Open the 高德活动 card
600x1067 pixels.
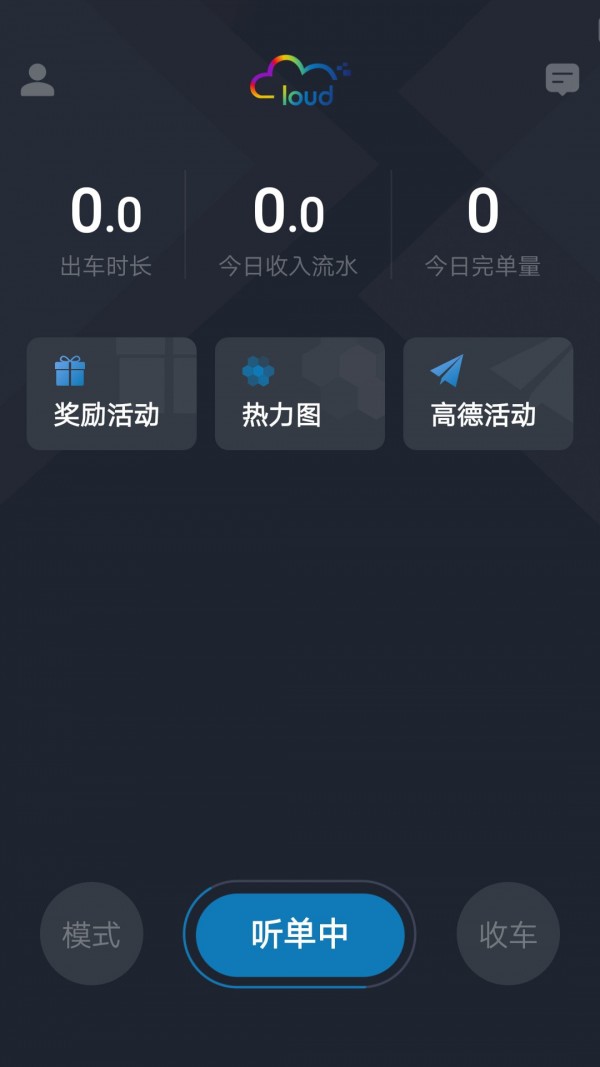click(487, 394)
